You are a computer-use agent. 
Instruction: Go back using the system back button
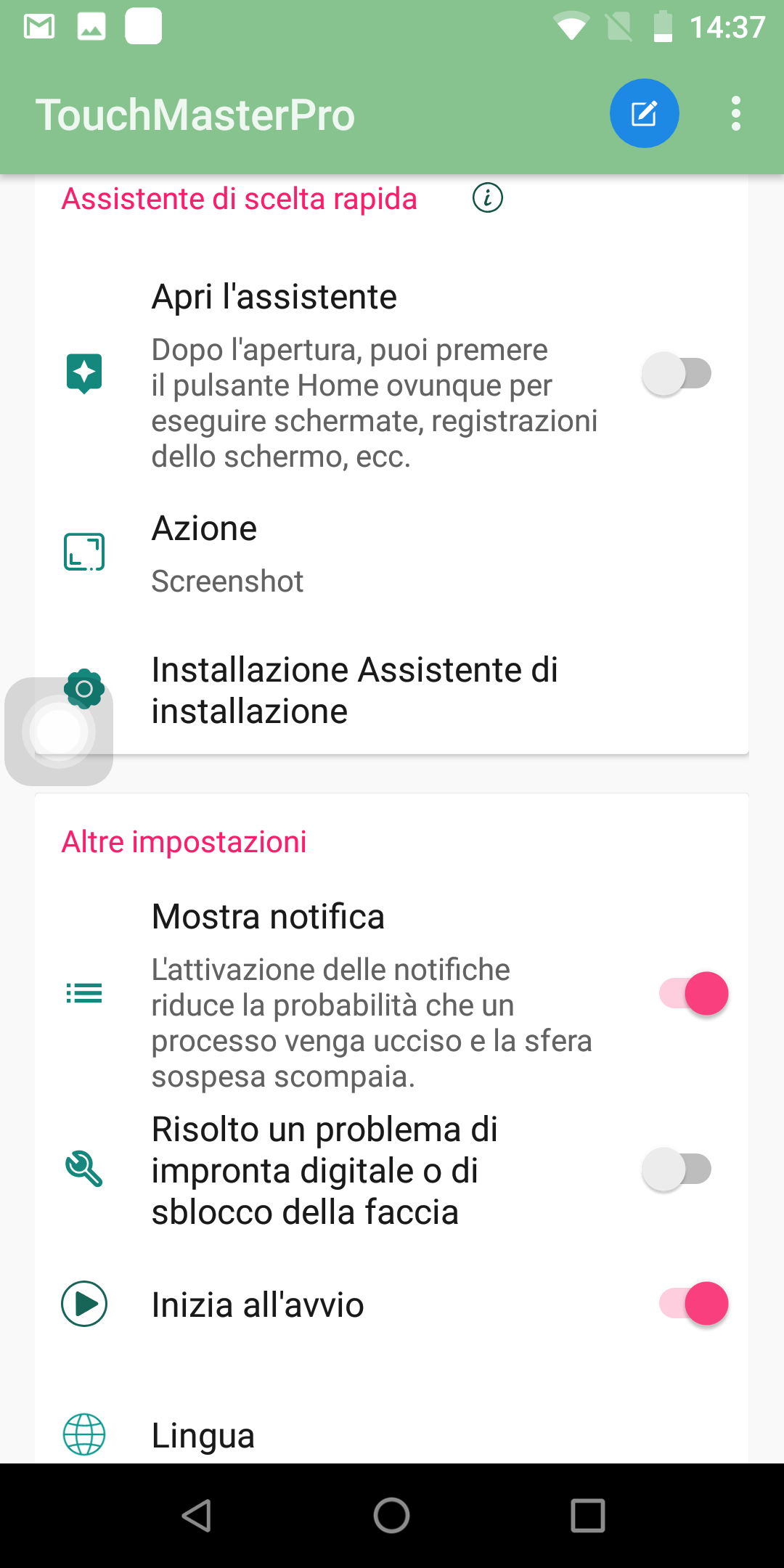196,1516
